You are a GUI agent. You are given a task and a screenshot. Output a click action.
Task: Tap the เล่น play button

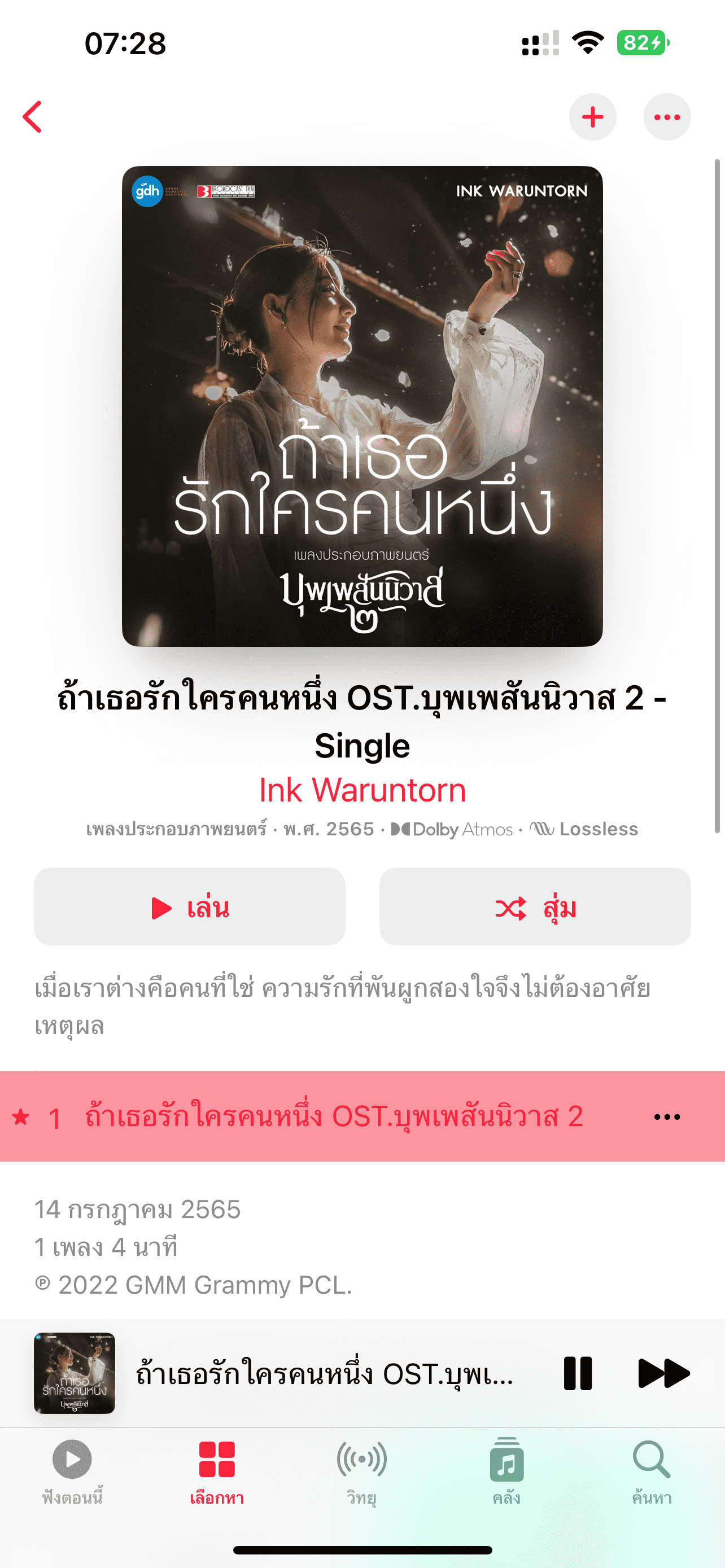[189, 906]
